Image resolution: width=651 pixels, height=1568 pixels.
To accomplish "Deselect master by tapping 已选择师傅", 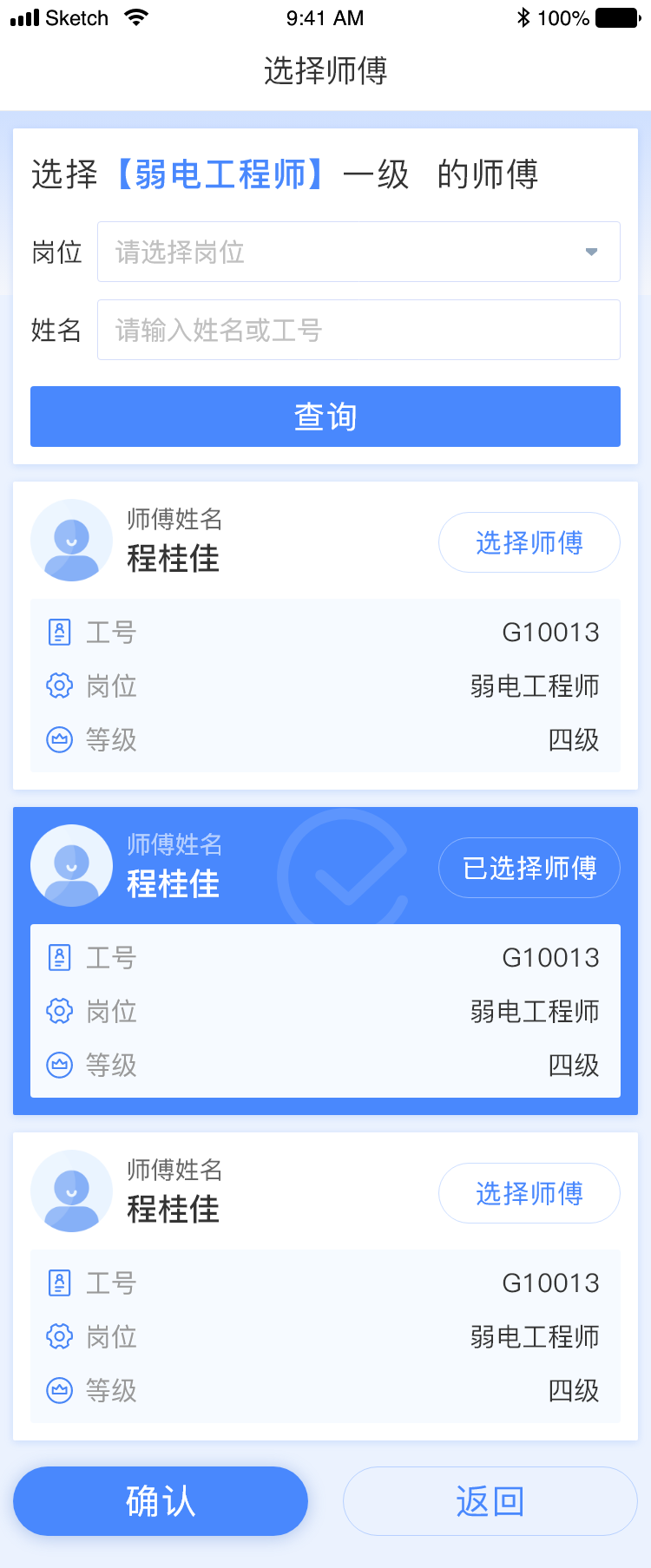I will [x=529, y=868].
